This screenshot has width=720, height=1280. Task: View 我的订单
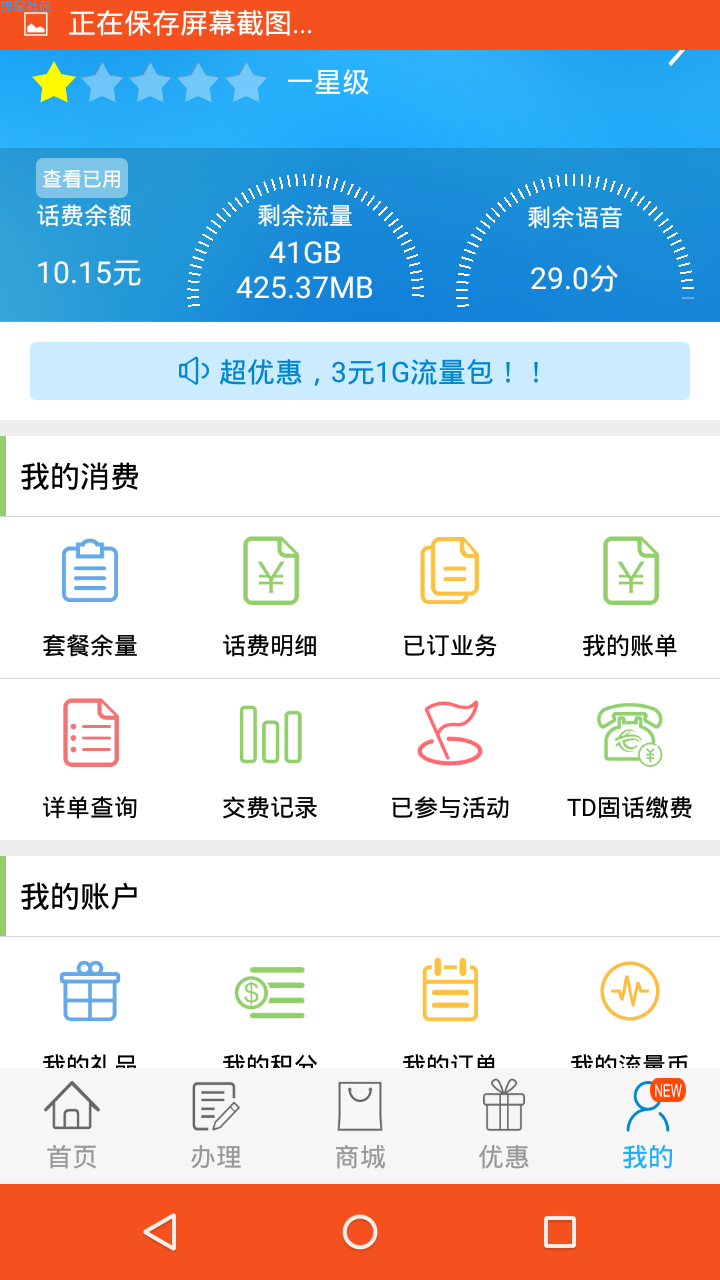point(450,1003)
